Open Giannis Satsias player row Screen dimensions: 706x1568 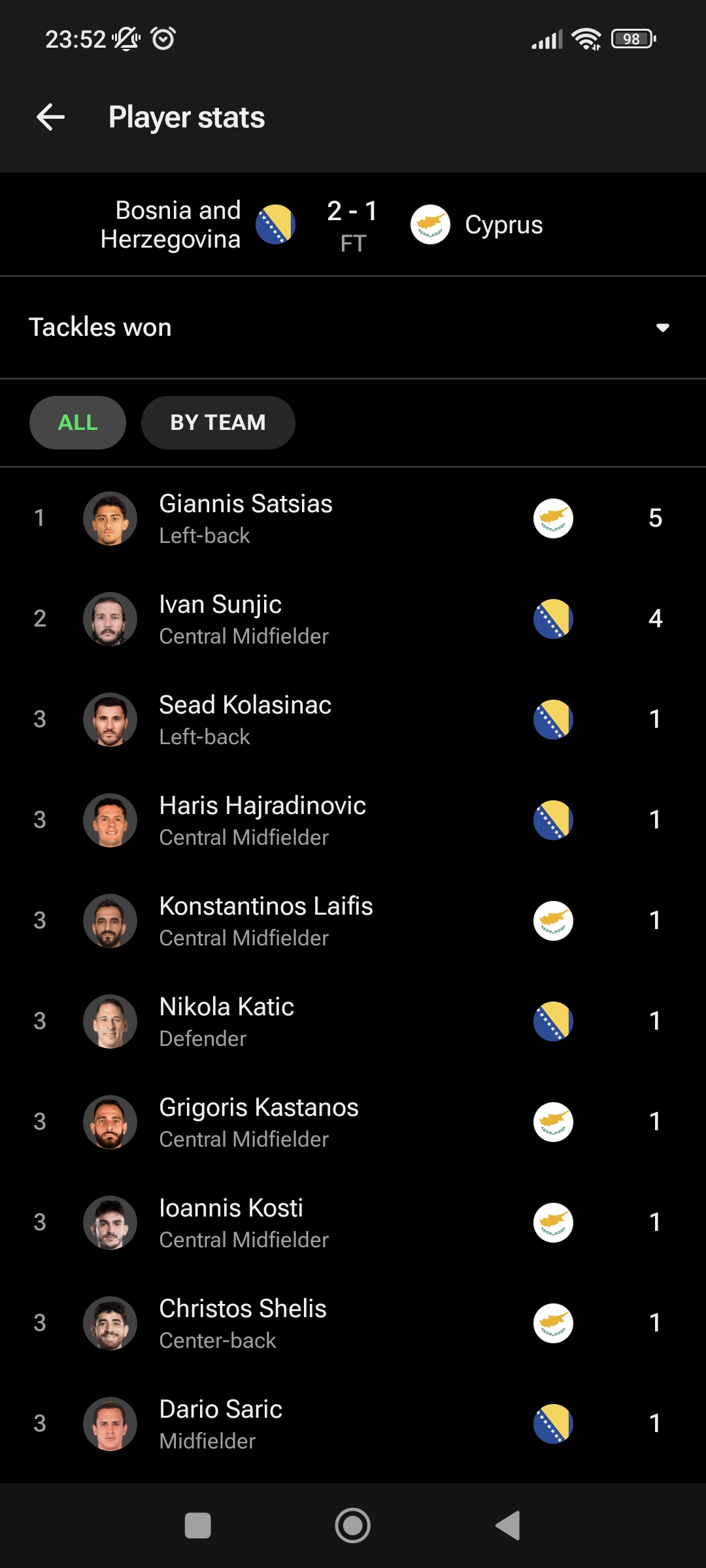[353, 518]
